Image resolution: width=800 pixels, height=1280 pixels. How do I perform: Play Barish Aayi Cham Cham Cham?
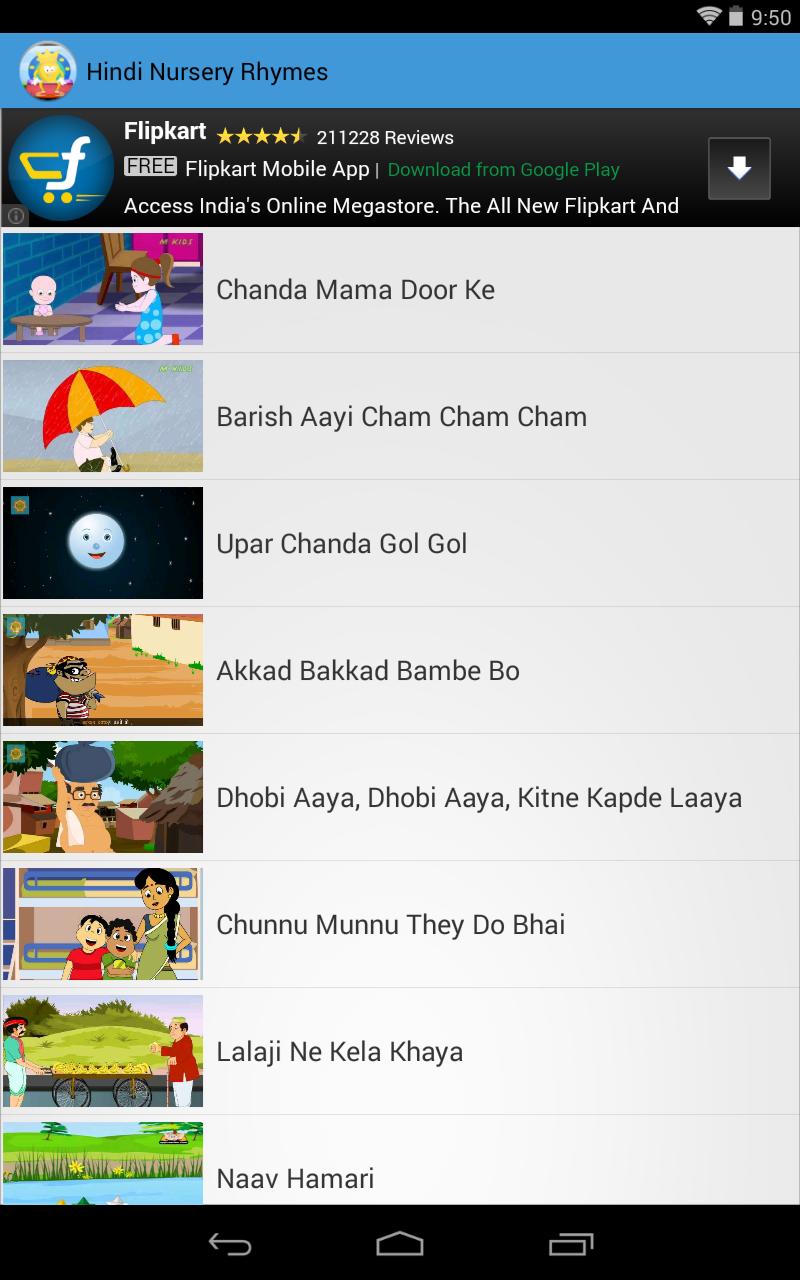[x=401, y=417]
